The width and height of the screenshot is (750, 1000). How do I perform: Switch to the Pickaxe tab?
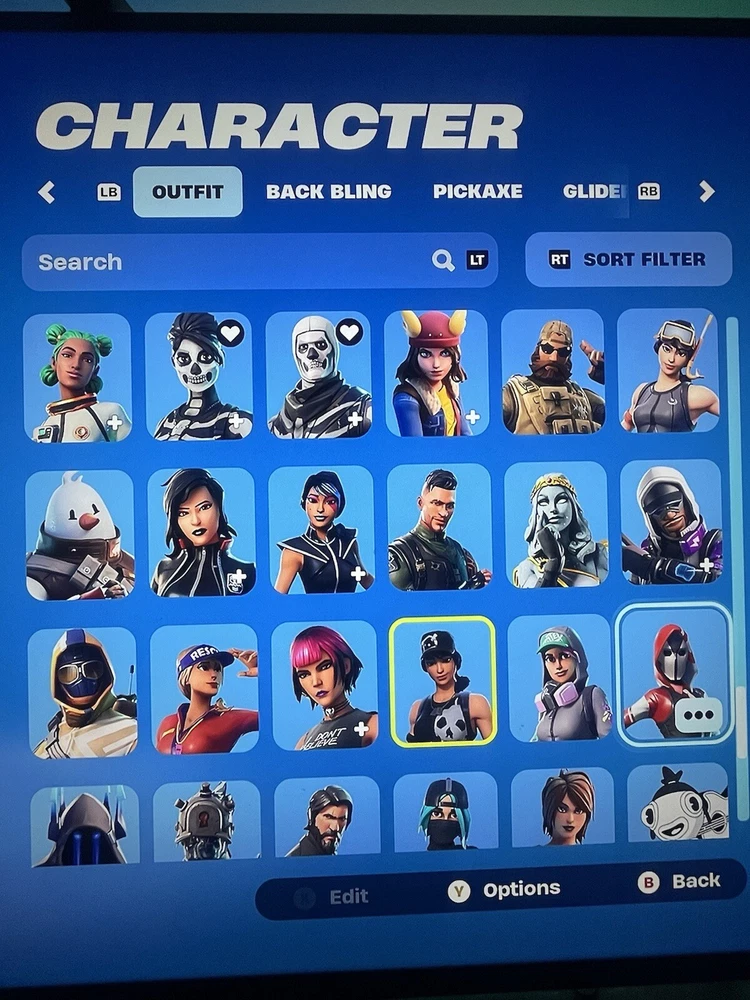477,191
